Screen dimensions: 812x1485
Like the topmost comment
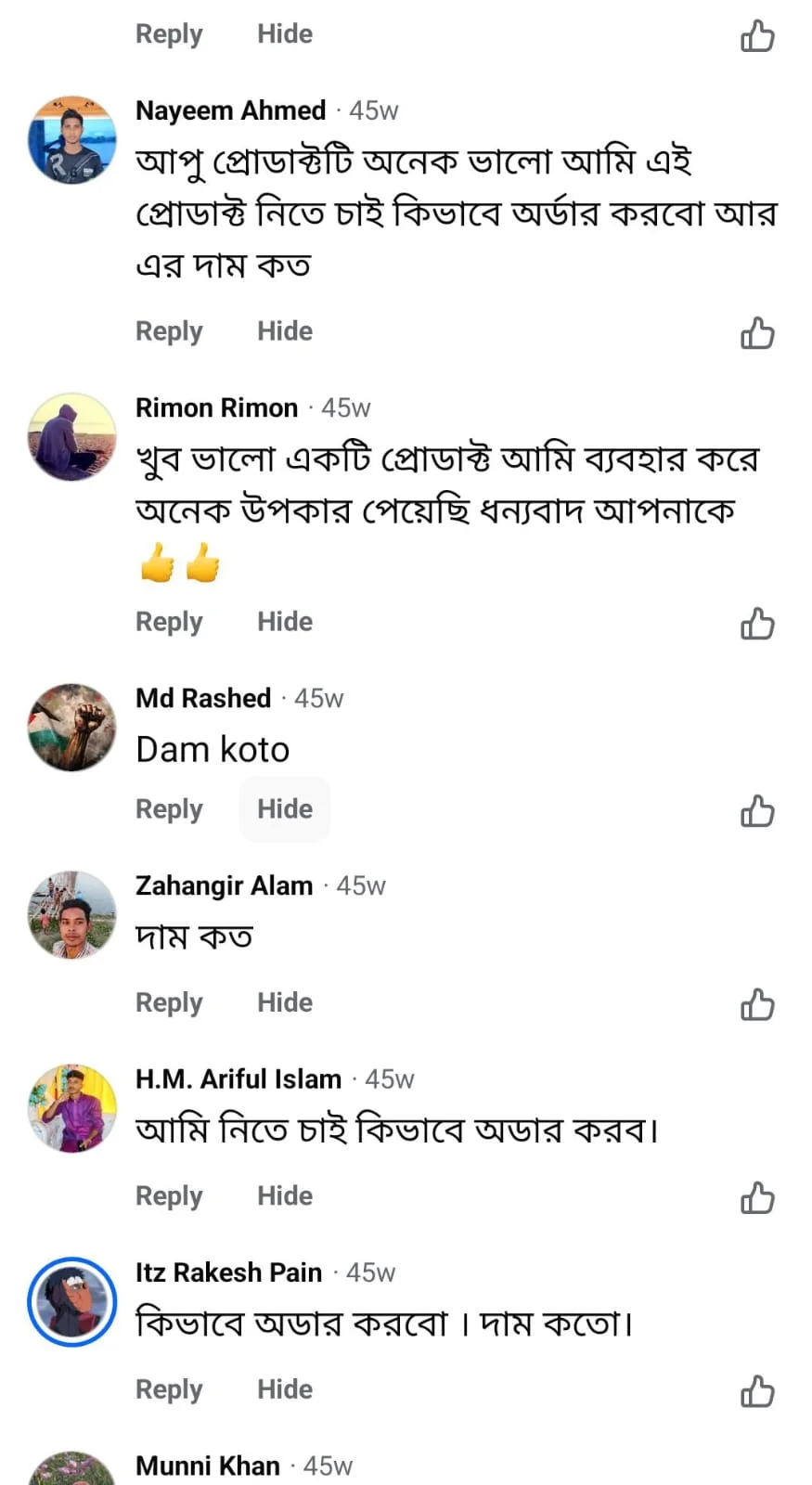(757, 34)
